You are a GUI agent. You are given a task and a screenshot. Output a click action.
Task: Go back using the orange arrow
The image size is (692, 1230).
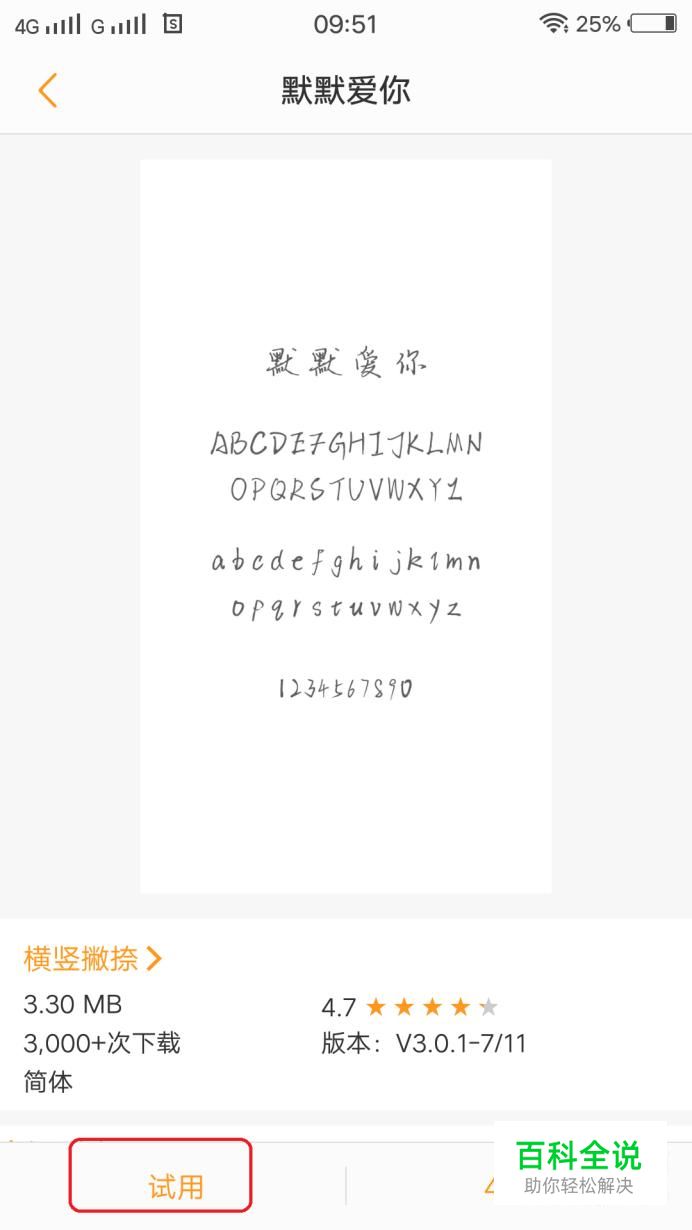pyautogui.click(x=47, y=91)
